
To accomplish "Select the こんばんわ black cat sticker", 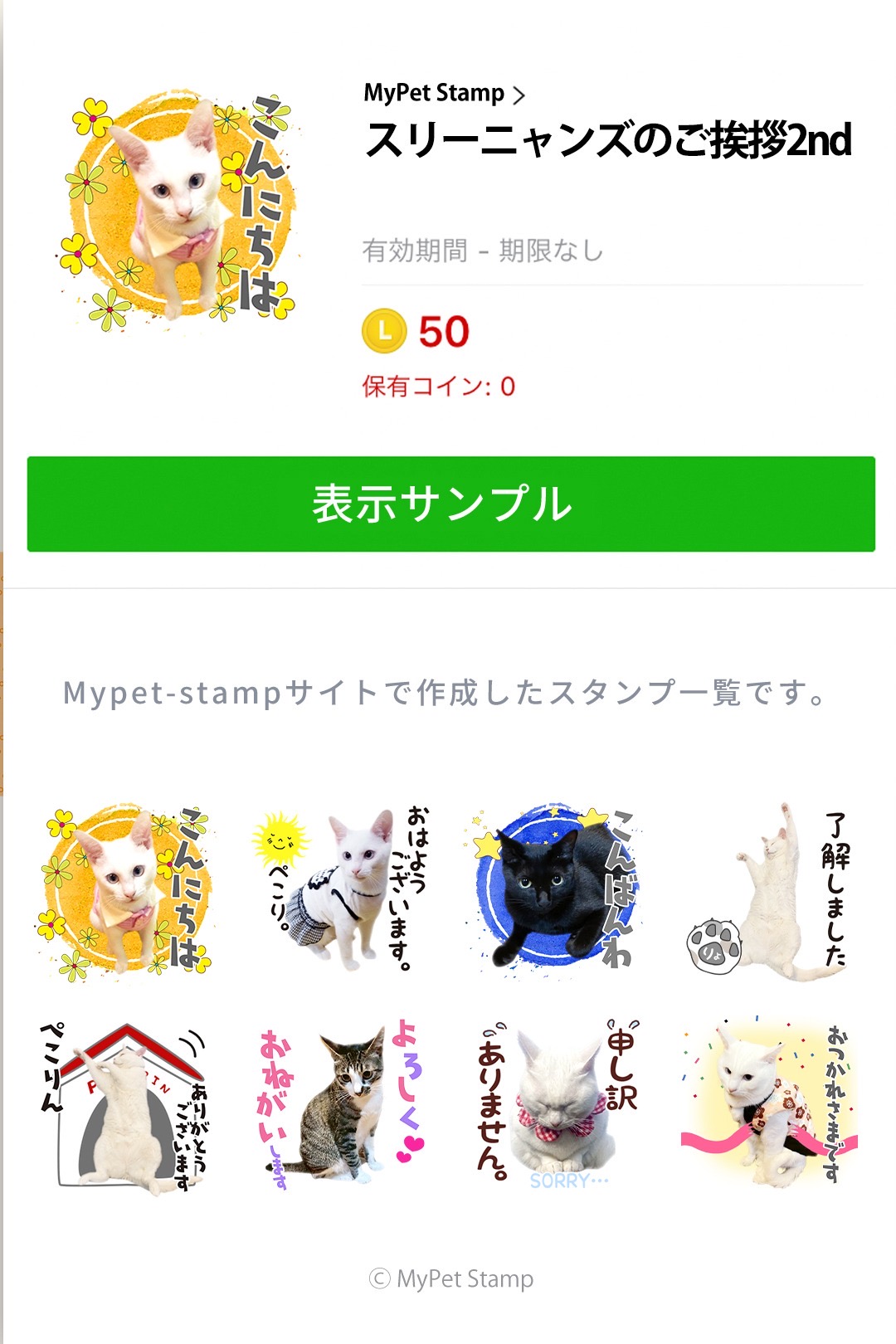I will (554, 890).
